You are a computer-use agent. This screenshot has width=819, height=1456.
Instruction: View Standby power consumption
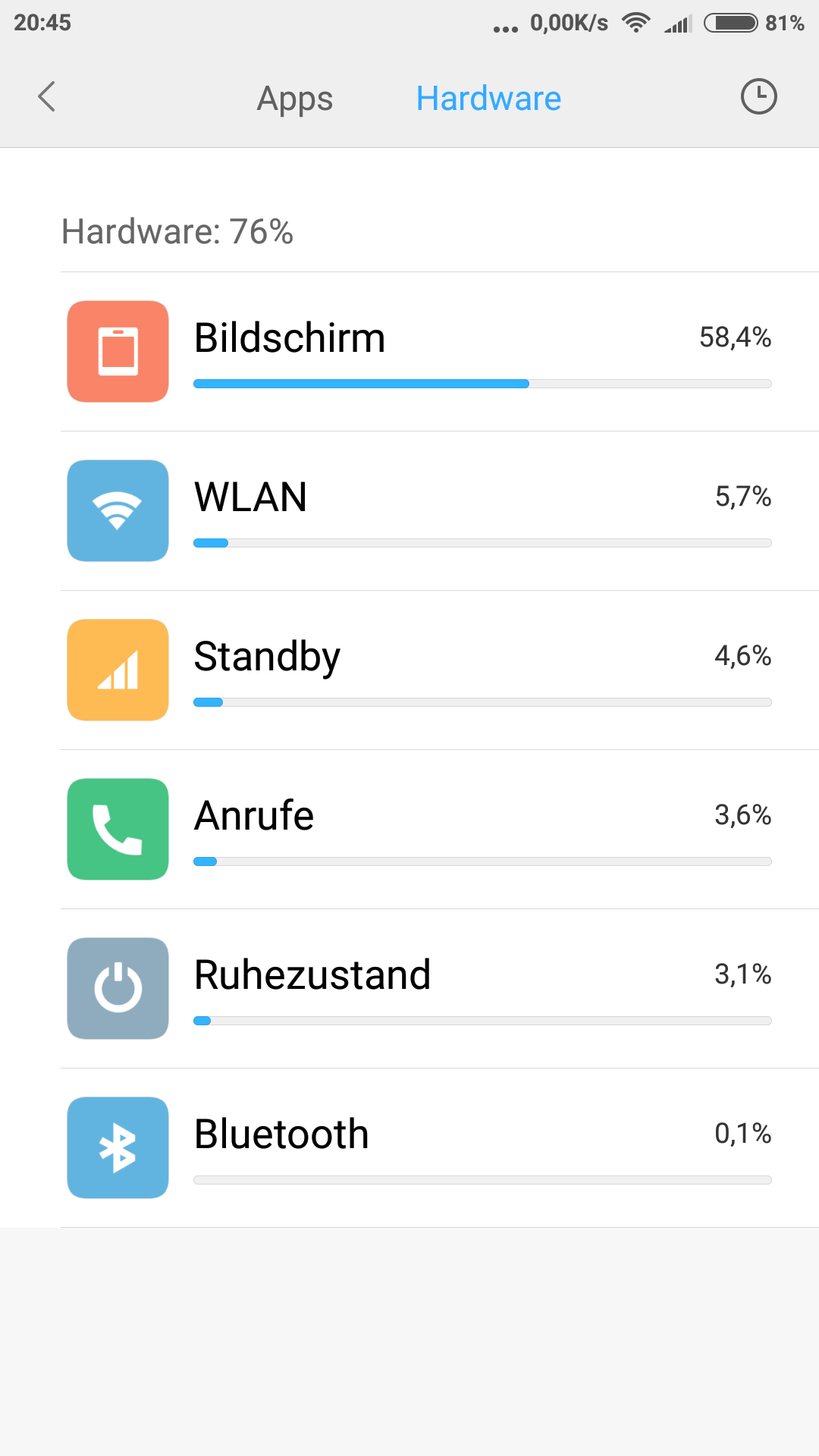(440, 670)
